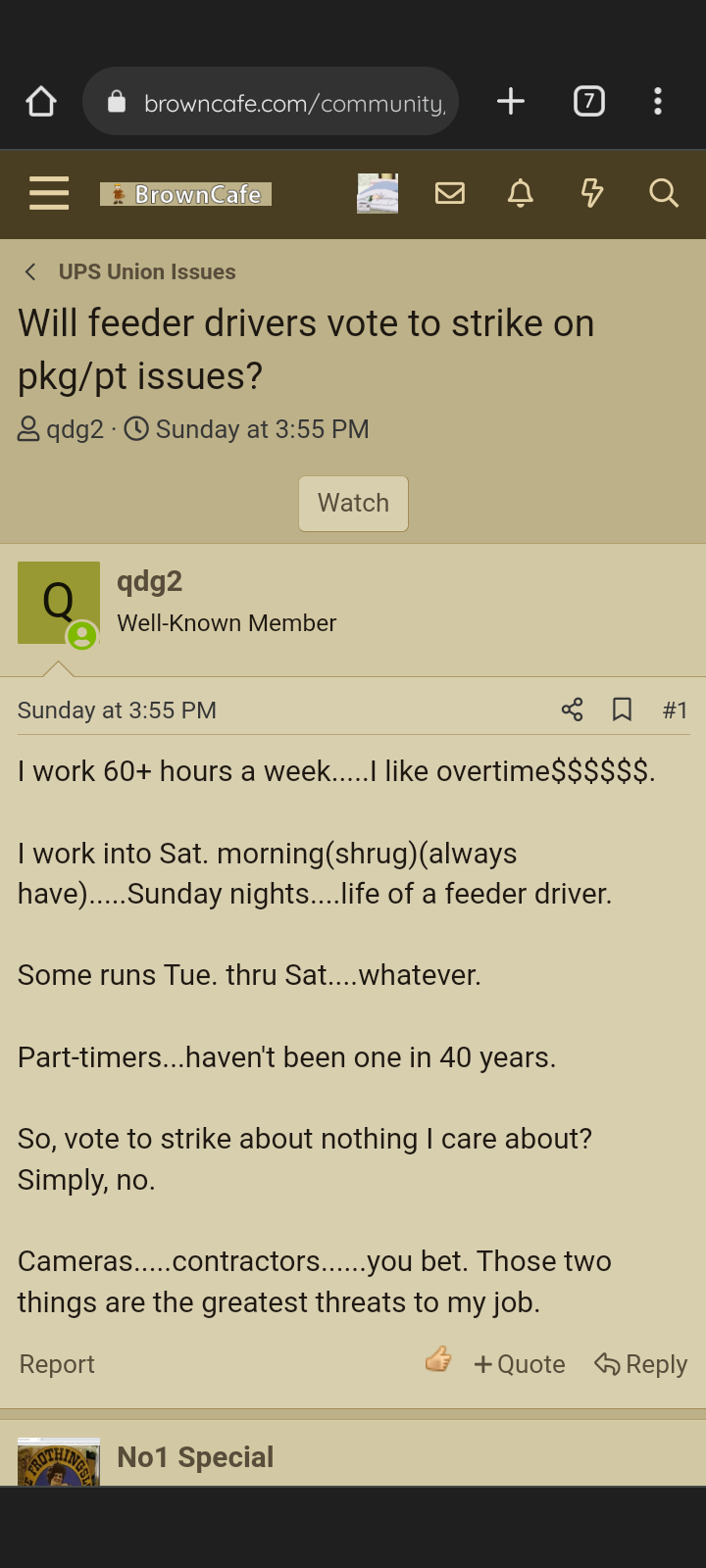Open the browser overflow menu

(x=658, y=101)
